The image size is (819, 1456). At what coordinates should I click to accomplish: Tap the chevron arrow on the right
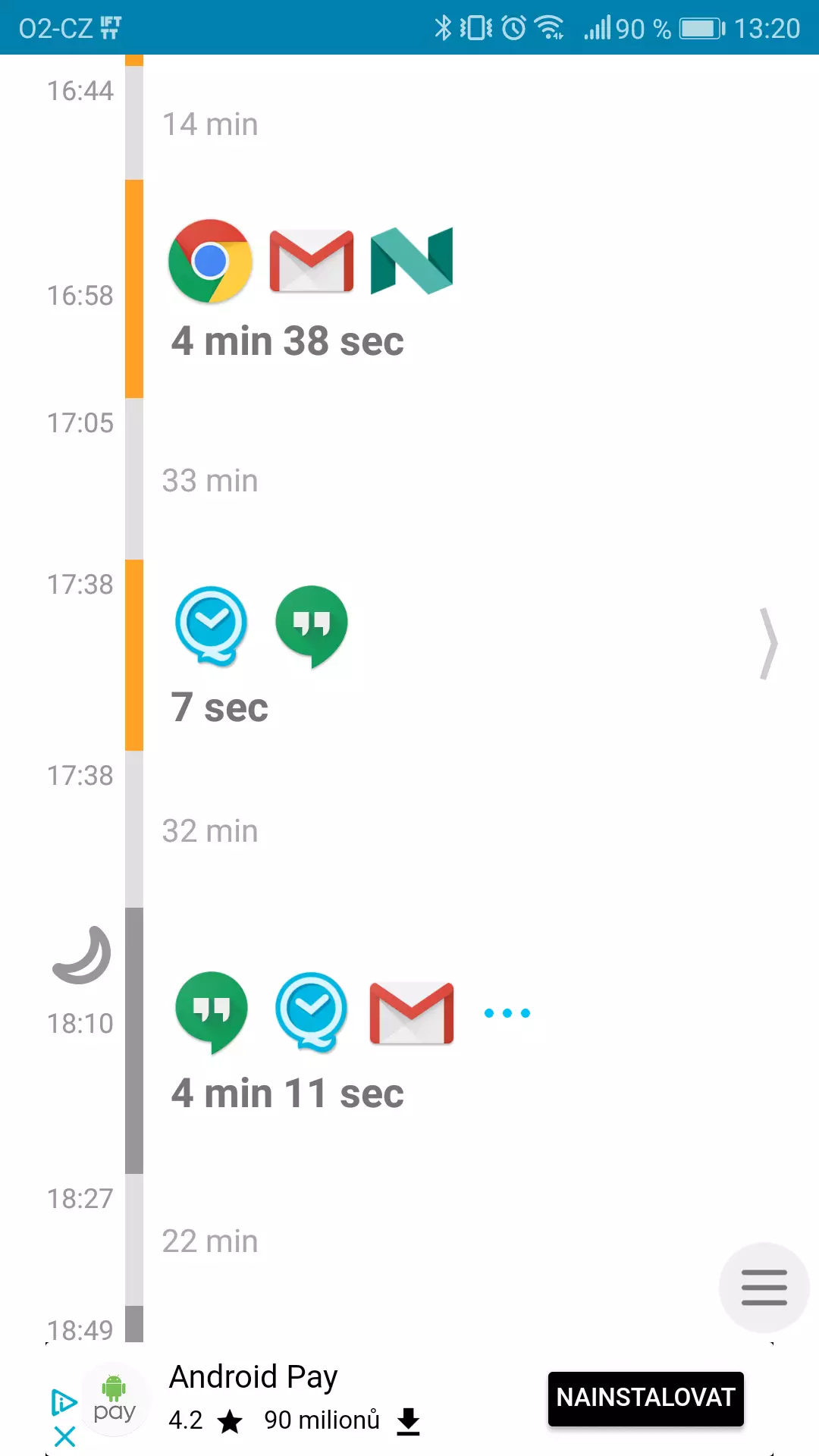[x=769, y=644]
